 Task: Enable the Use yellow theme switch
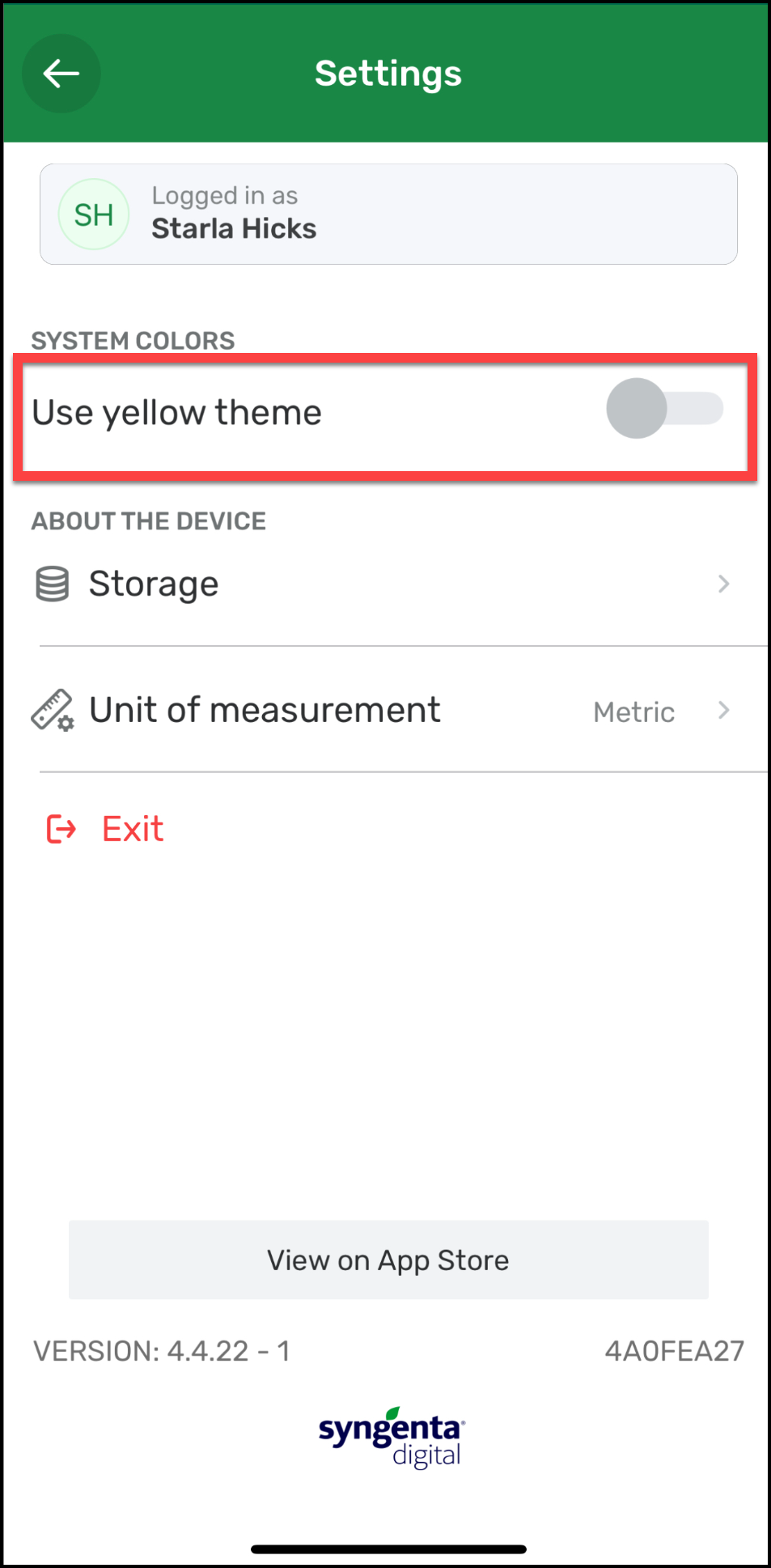click(663, 409)
